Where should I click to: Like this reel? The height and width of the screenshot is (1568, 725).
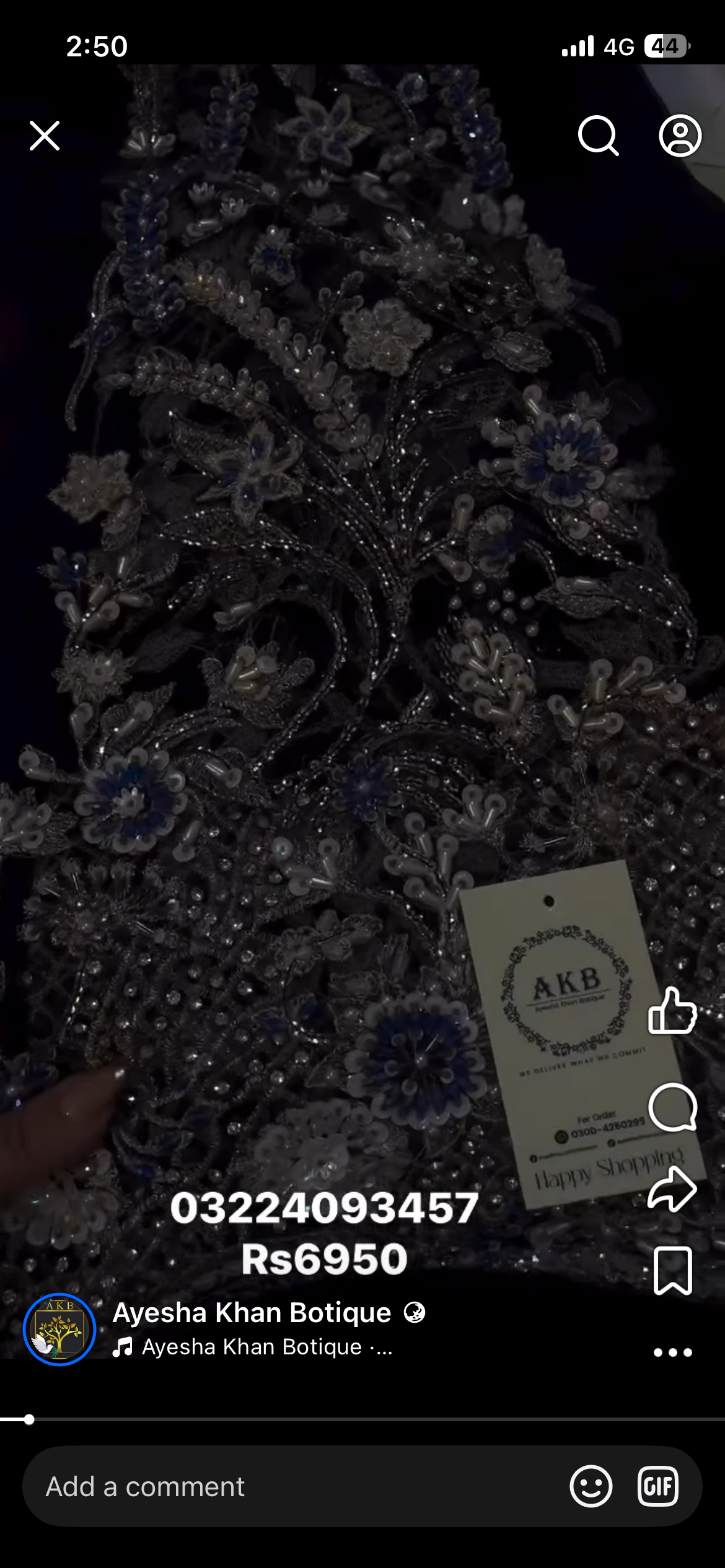tap(672, 1011)
